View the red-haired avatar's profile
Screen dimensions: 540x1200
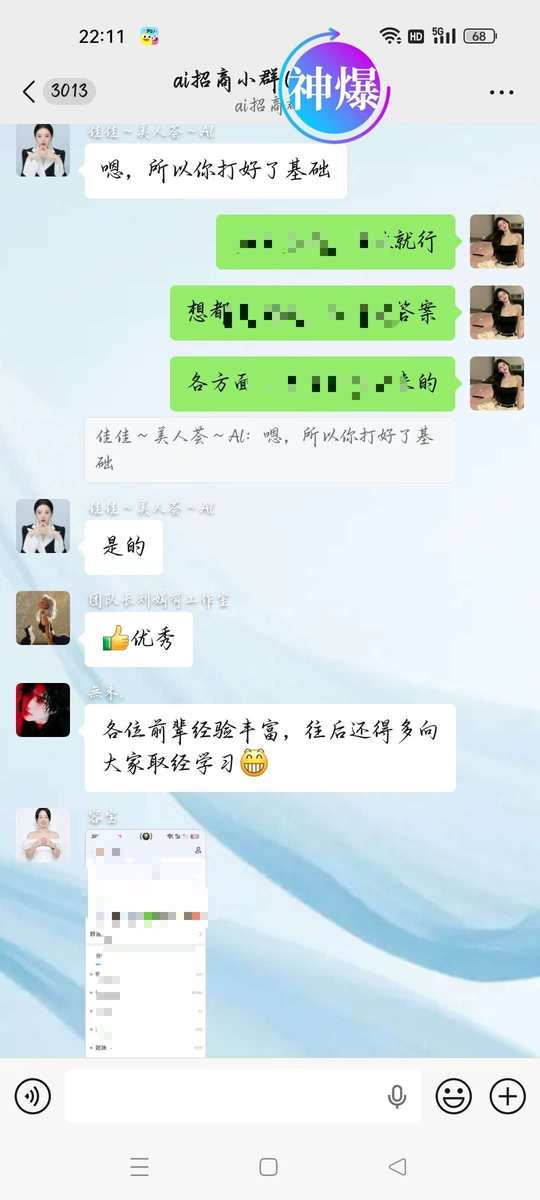[x=43, y=710]
